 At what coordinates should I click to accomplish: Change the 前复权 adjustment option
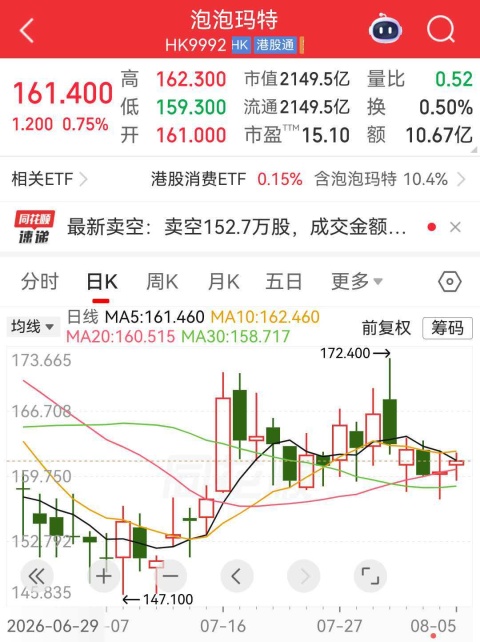click(386, 328)
